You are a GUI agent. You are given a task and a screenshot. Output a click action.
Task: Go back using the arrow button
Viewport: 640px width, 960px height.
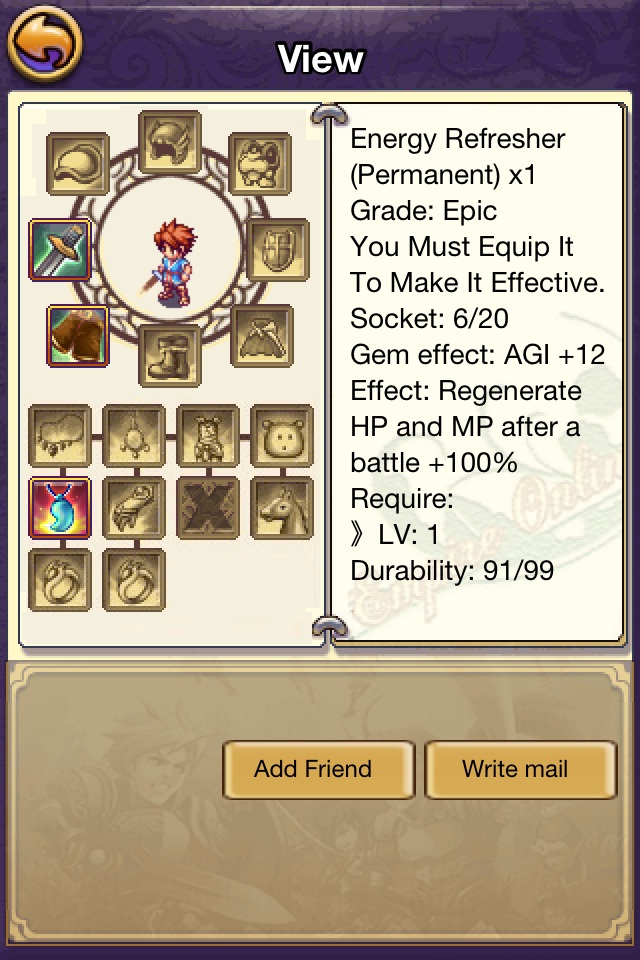click(x=44, y=44)
